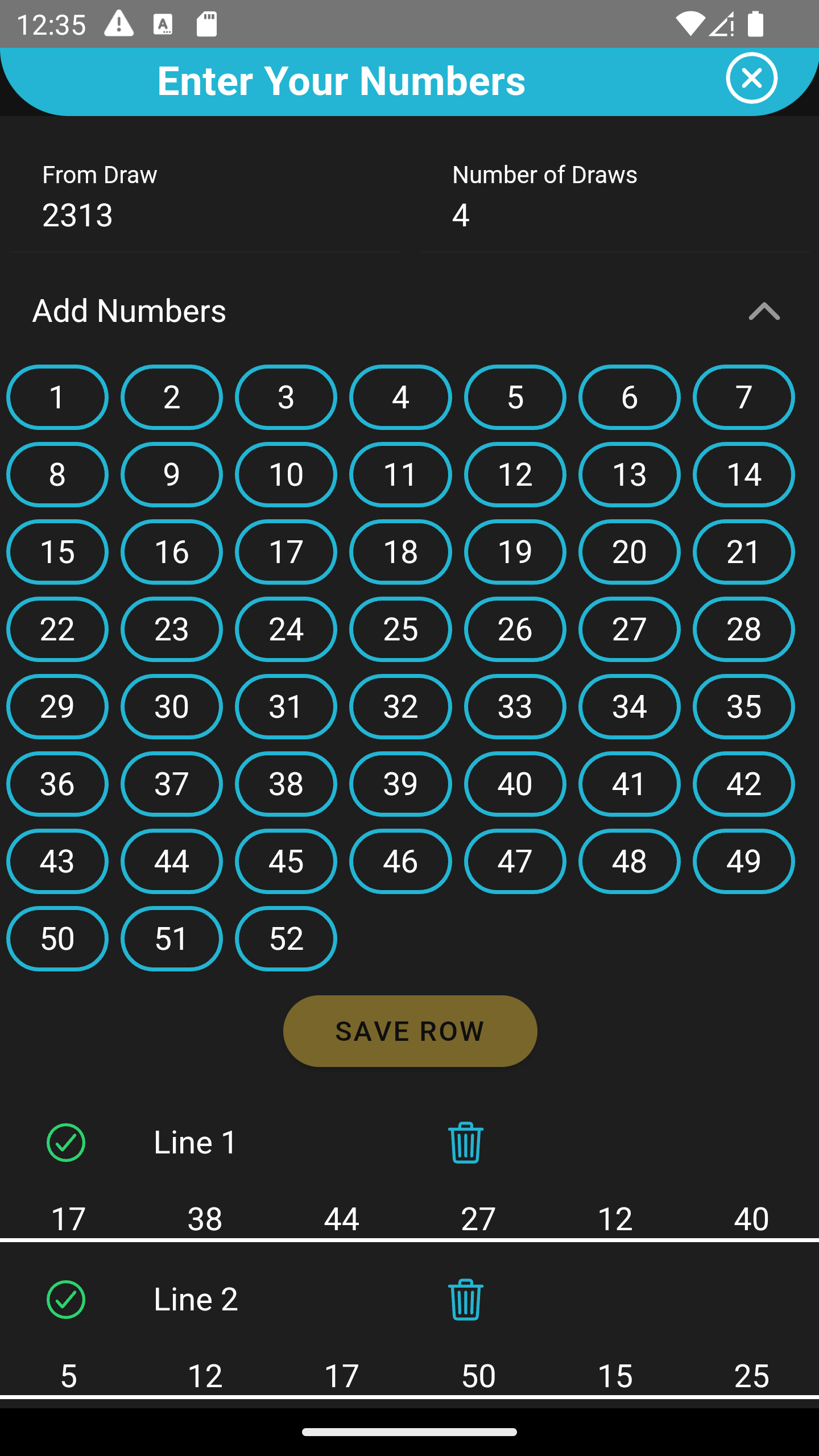Screen dimensions: 819x1456
Task: Pick number 44
Action: click(x=172, y=861)
